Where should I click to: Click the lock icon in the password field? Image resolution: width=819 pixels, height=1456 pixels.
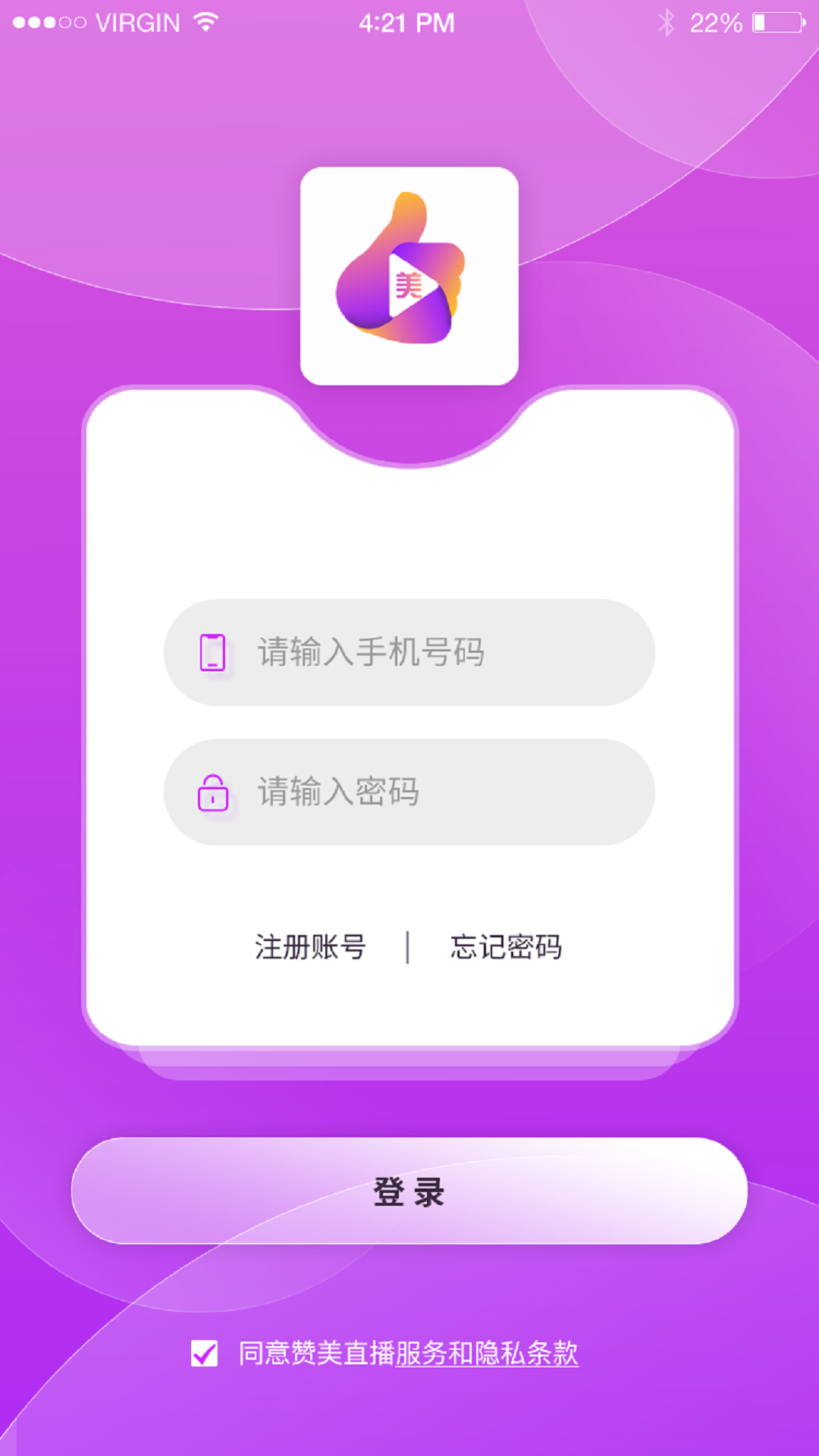tap(213, 793)
